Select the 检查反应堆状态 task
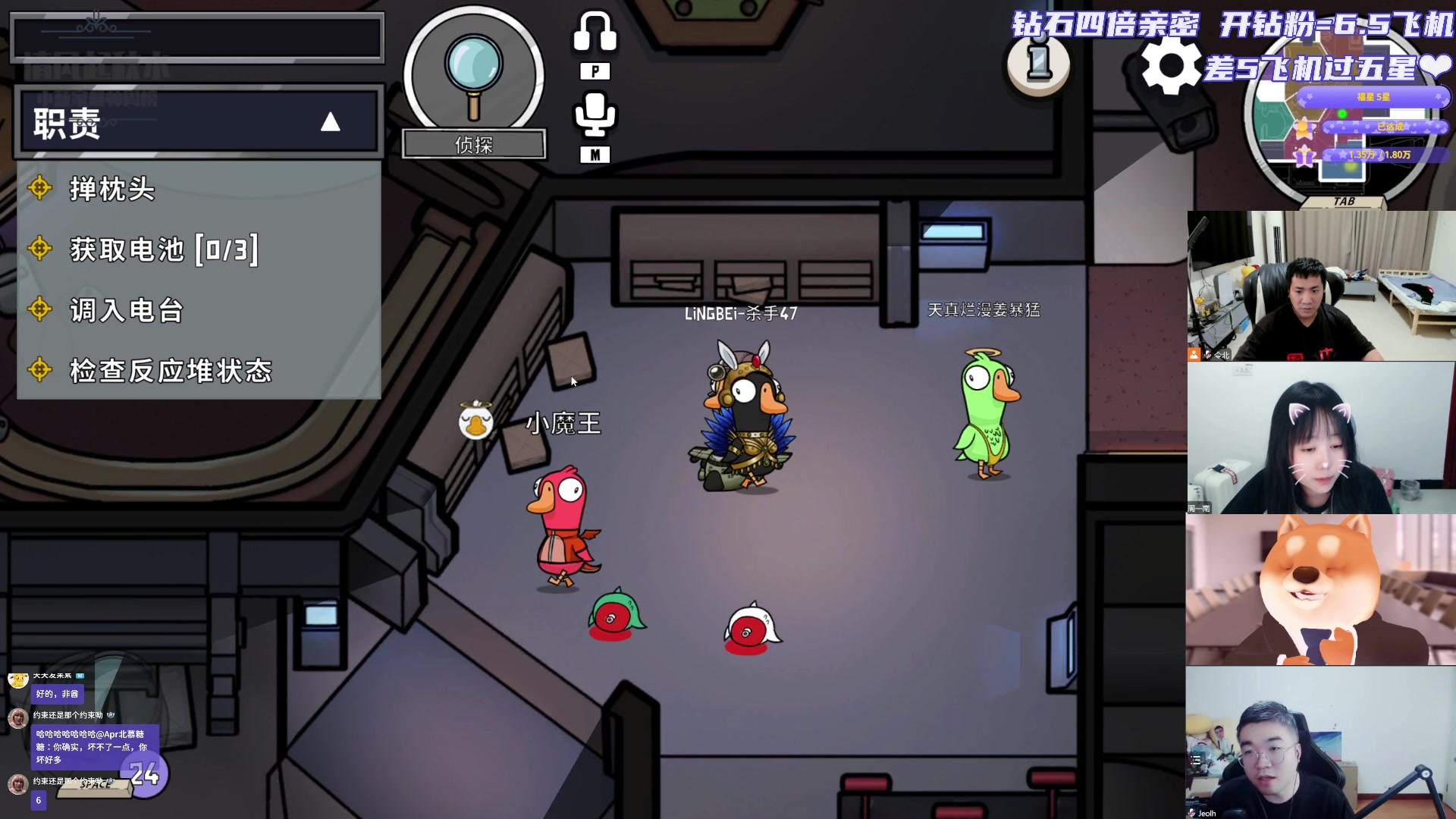1456x819 pixels. 171,371
